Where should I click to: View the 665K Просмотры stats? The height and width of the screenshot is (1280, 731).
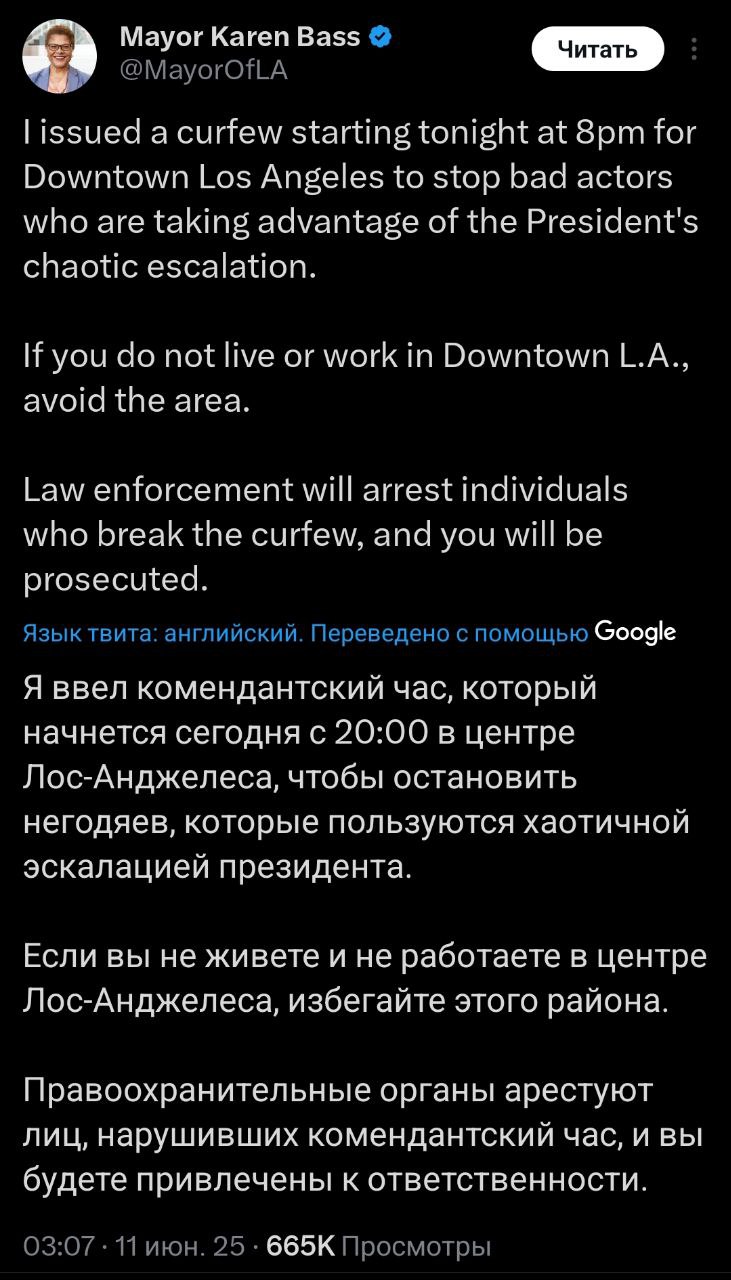click(381, 1246)
